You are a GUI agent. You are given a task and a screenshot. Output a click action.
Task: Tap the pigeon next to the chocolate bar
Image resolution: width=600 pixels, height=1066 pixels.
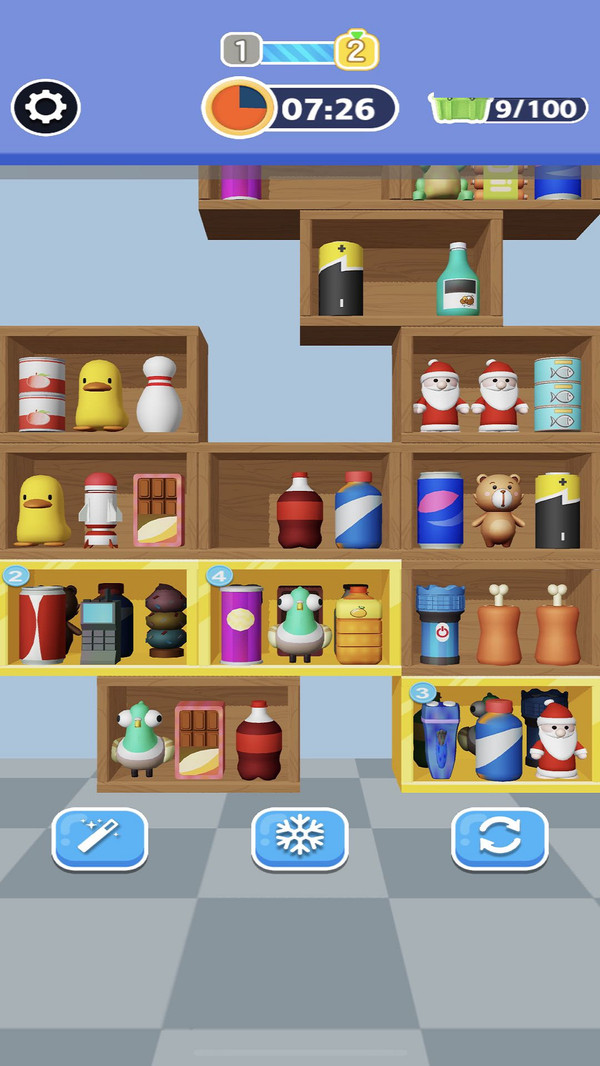point(140,740)
